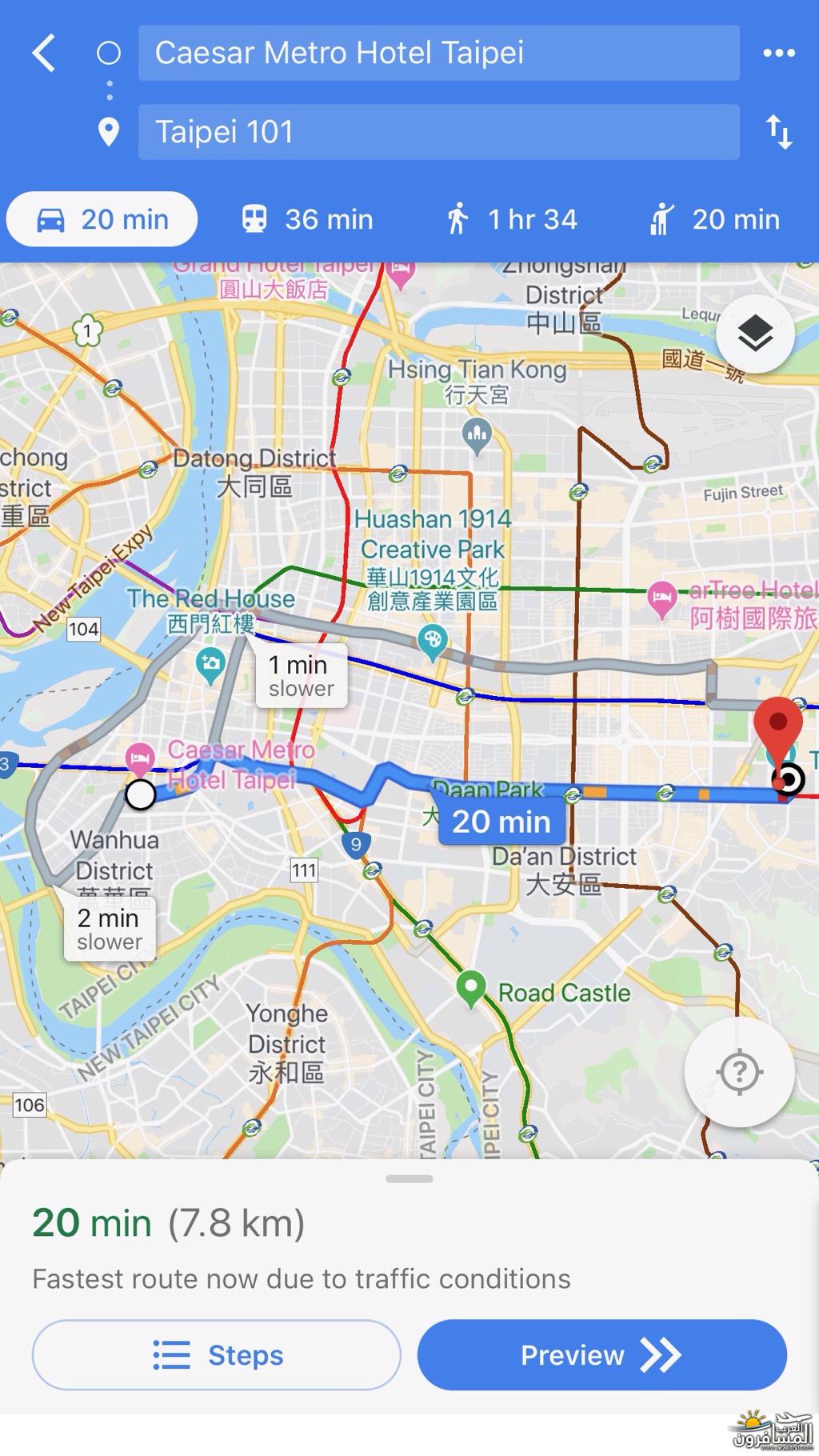
Task: Choose the alternate route 1 min slower
Action: point(302,676)
